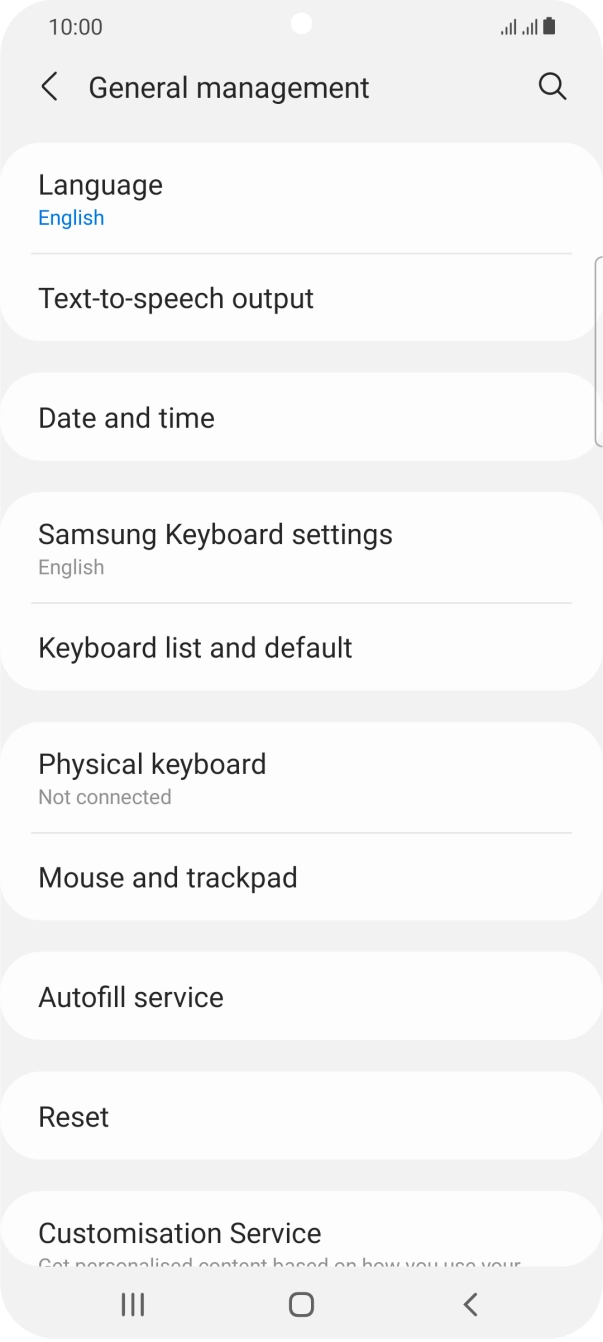Screen dimensions: 603x1342
Task: Open the Reset options
Action: click(300, 1116)
